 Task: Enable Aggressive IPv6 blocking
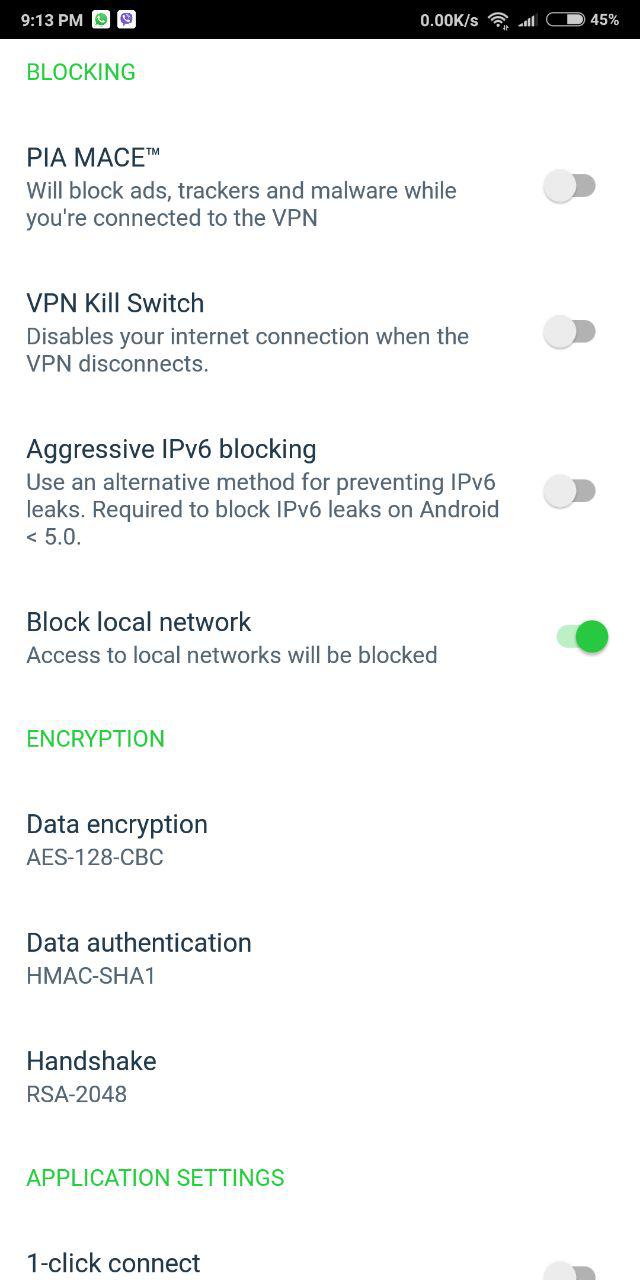click(x=570, y=491)
